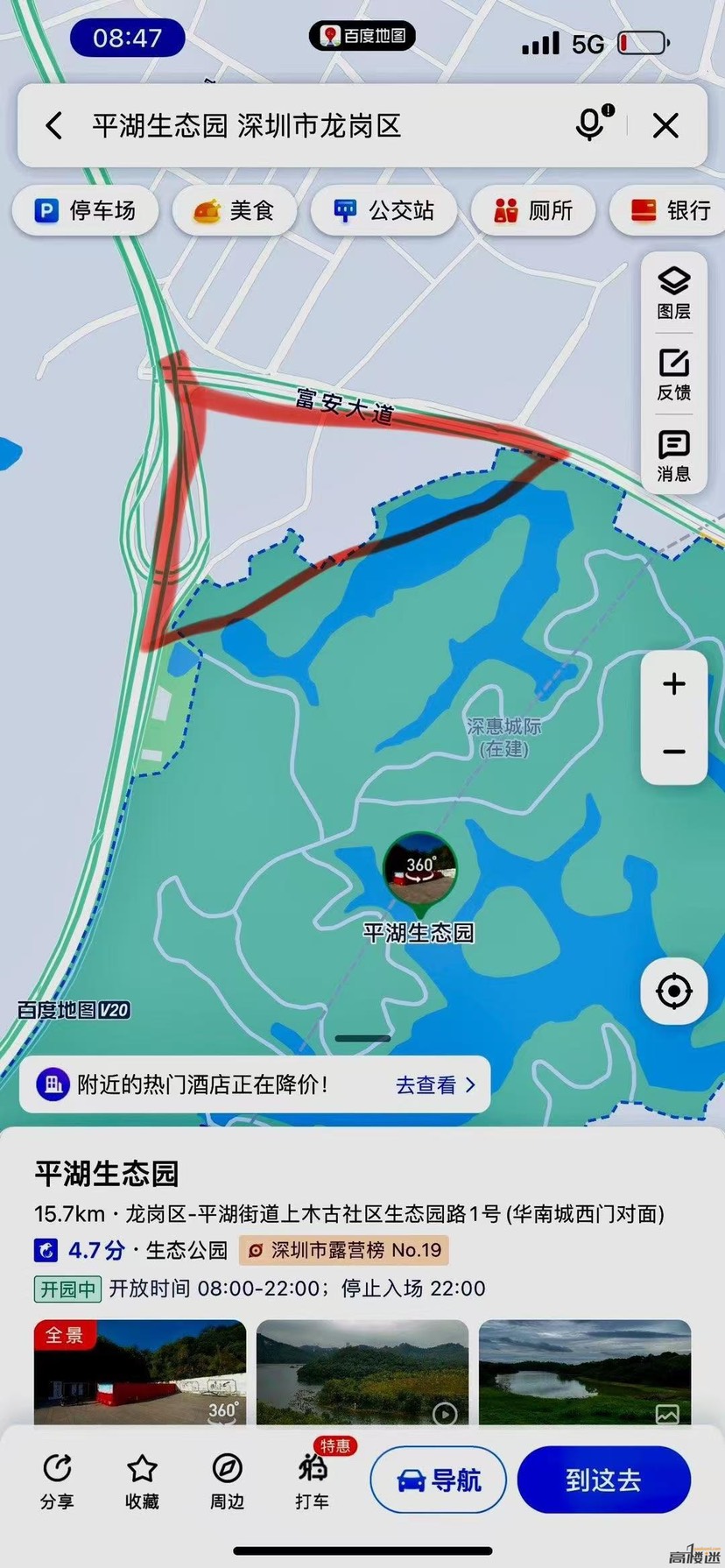The image size is (725, 1568).
Task: Select the 厕所 restroom chip
Action: tap(534, 211)
